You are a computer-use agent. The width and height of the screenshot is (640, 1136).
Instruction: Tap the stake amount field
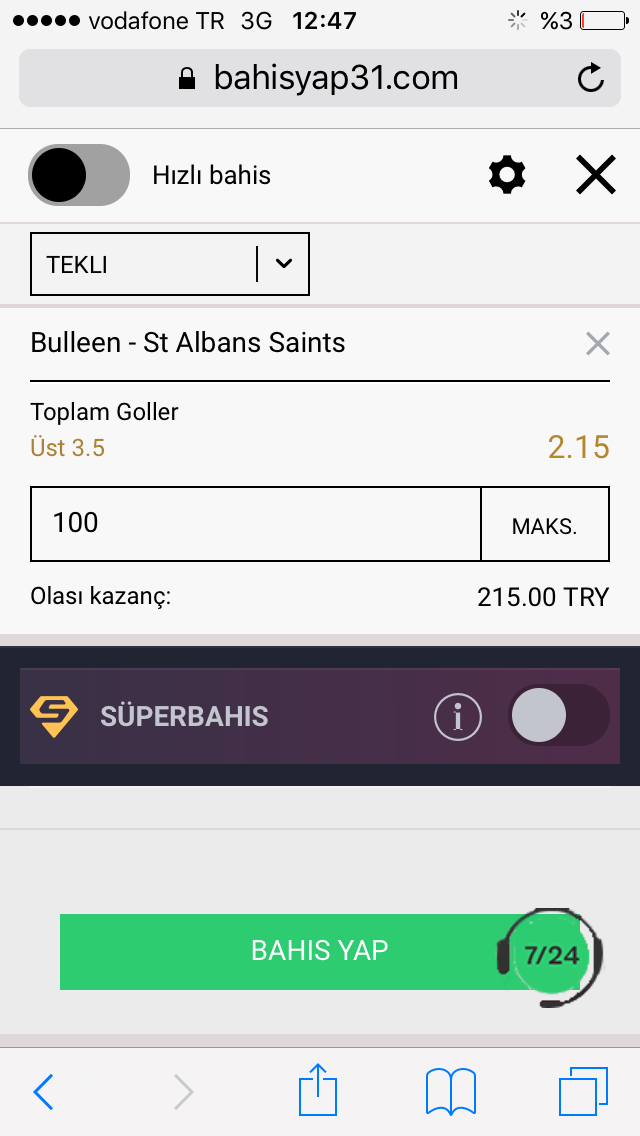[x=255, y=524]
